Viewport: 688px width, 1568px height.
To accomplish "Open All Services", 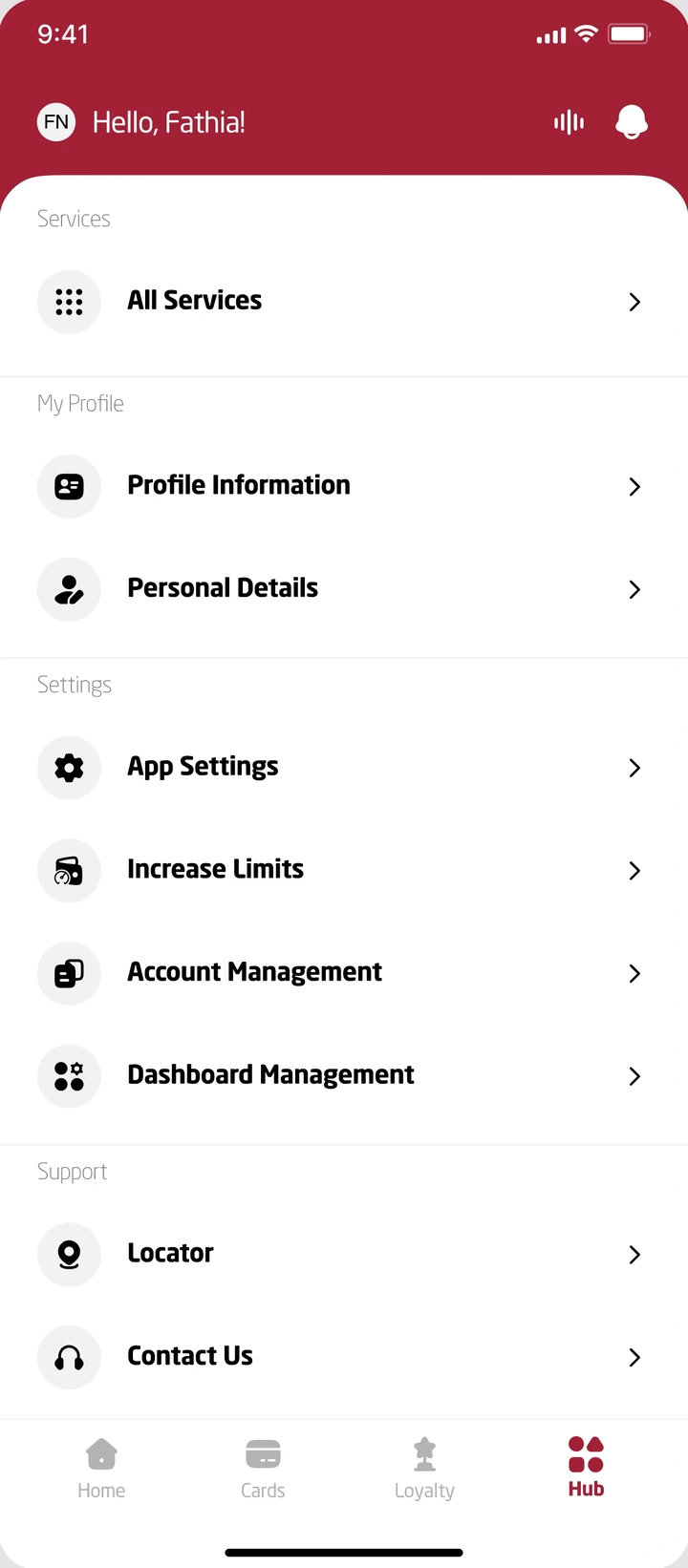I will click(344, 302).
